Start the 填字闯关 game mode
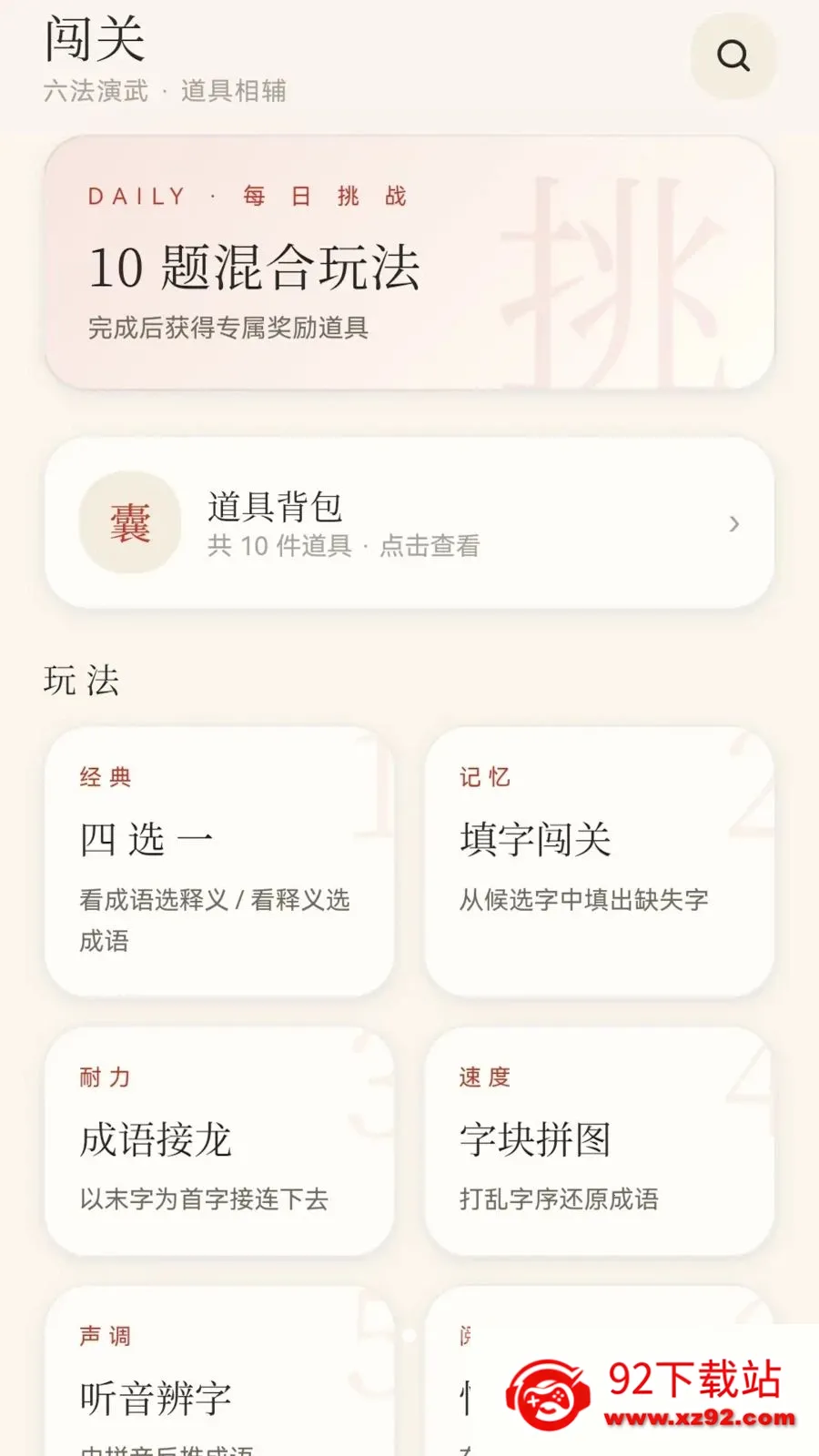 point(600,861)
